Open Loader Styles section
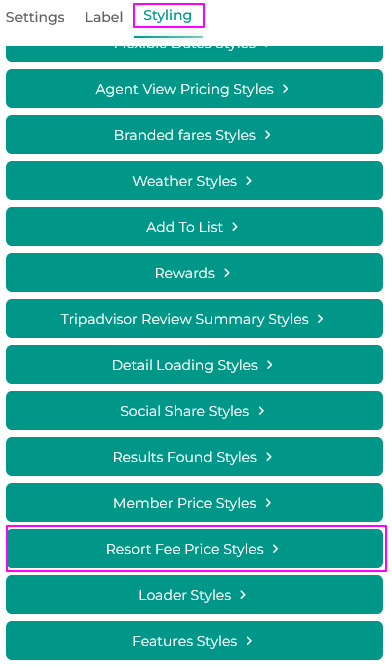Screen dimensions: 392x666 195,595
